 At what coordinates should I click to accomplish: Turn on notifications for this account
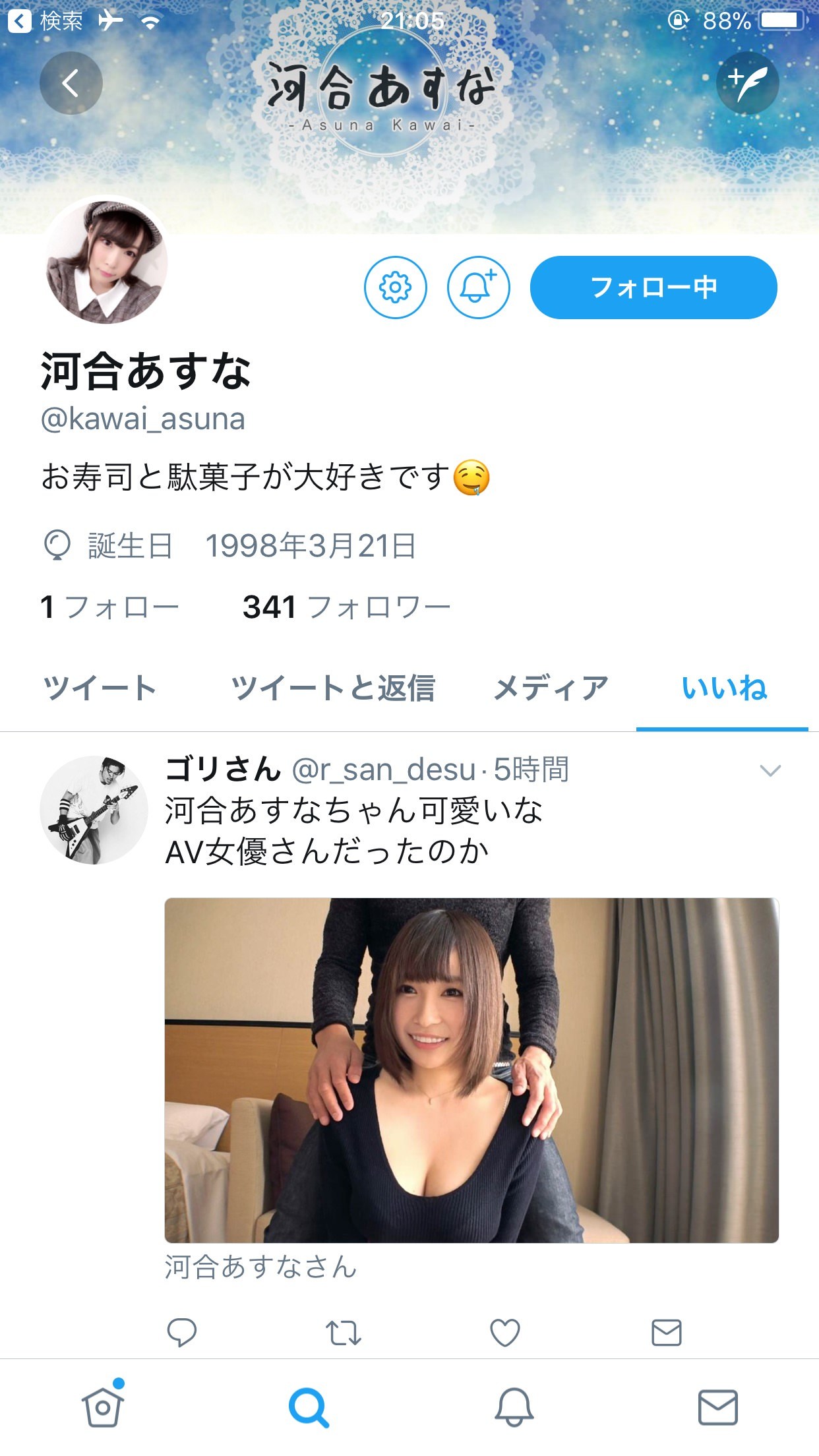(478, 288)
